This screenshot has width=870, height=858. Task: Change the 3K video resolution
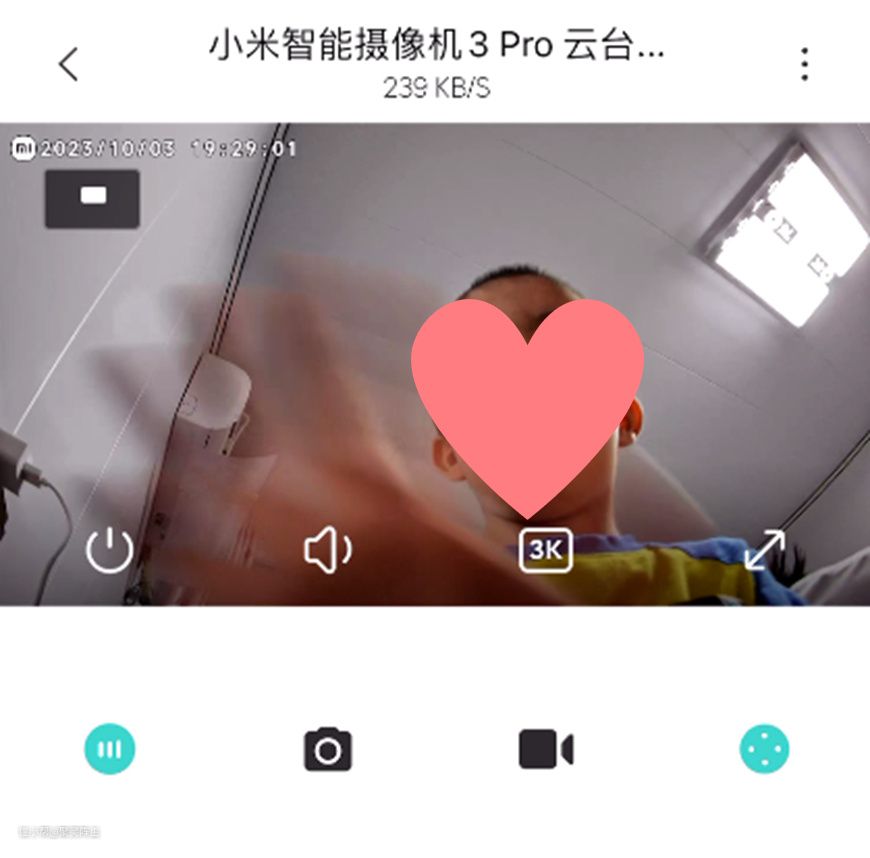pos(545,551)
